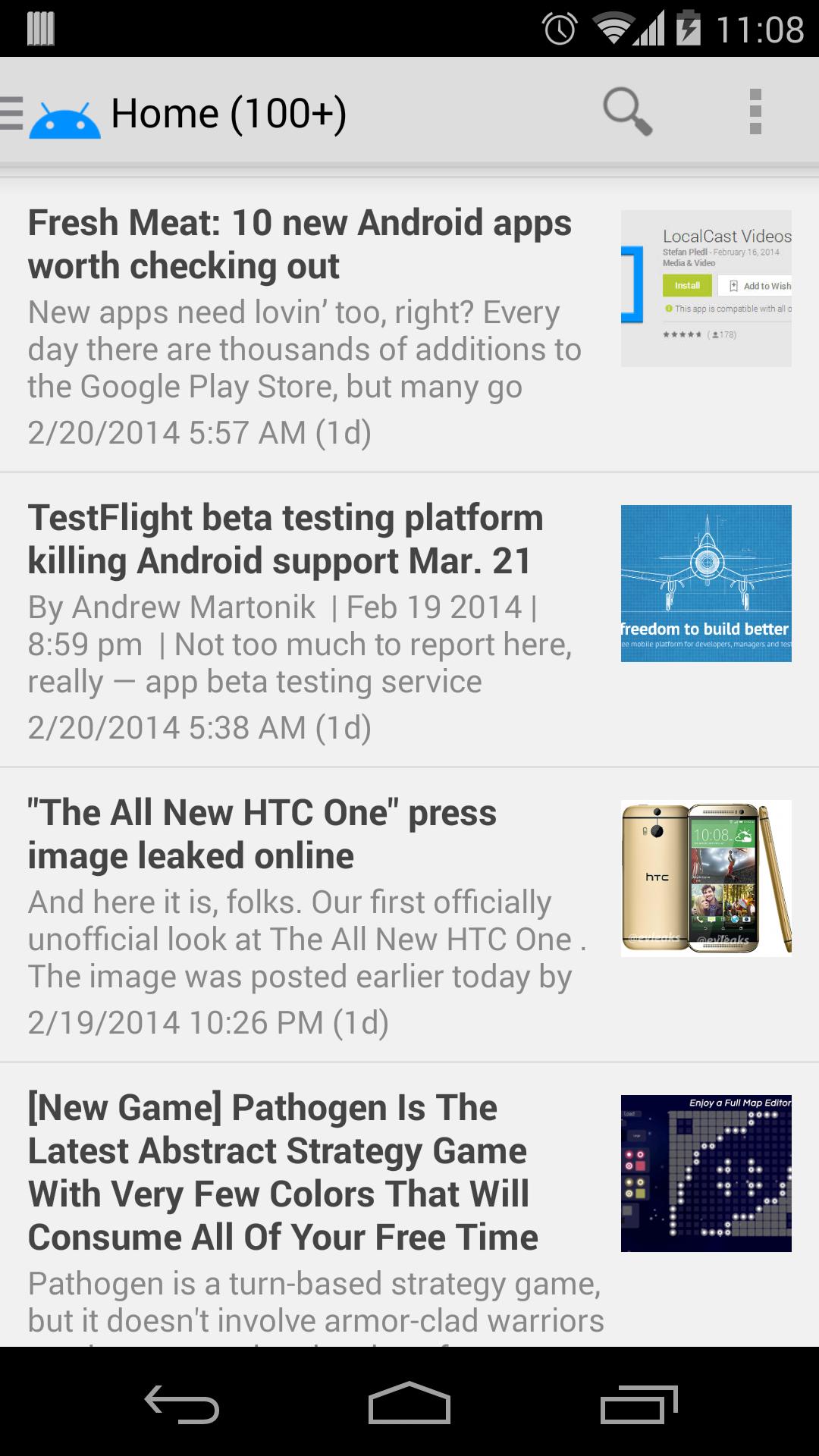This screenshot has width=819, height=1456.
Task: Read the TestFlight beta testing platform article
Action: pyautogui.click(x=286, y=539)
